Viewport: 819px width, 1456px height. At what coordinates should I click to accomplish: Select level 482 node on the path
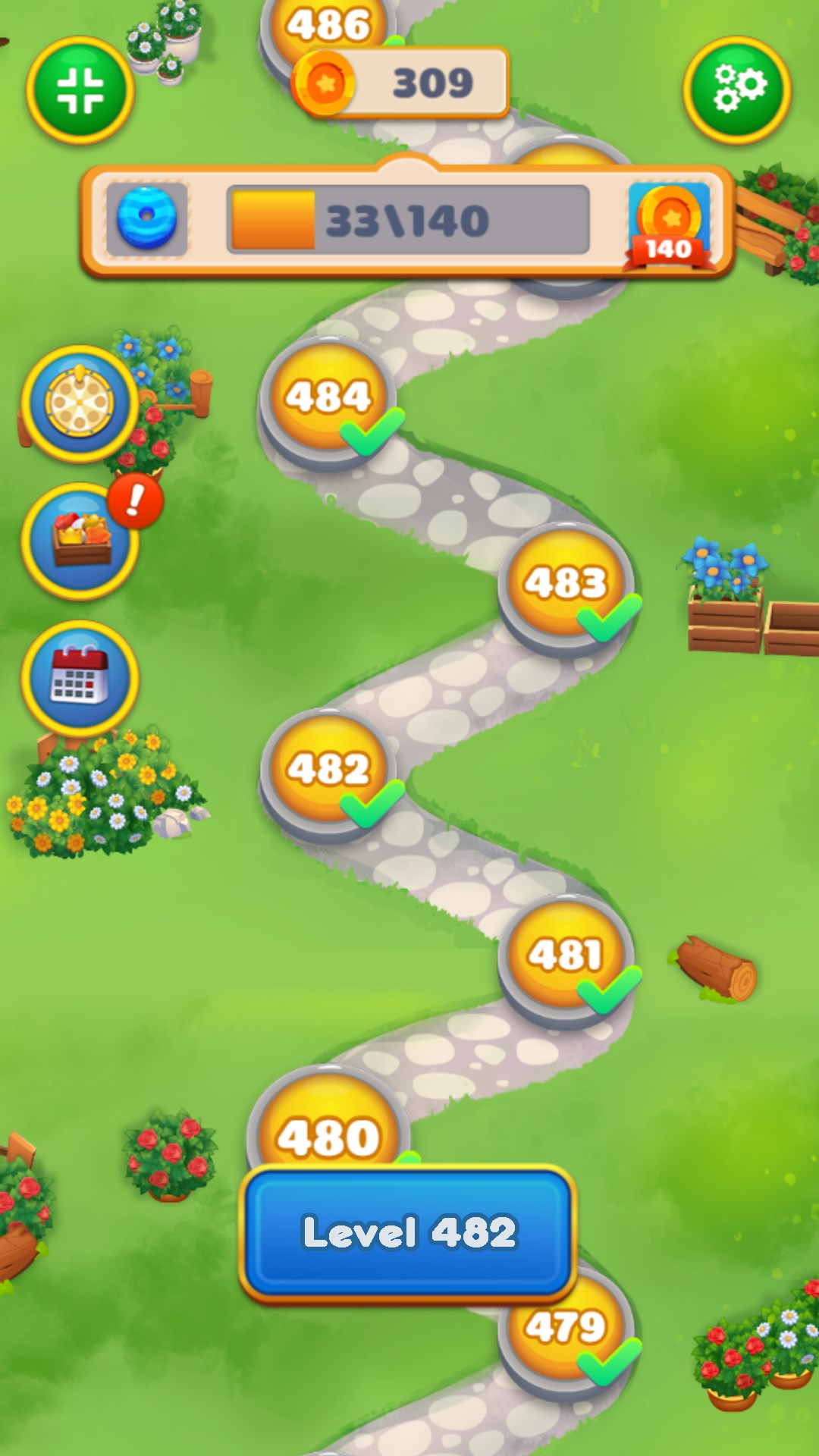pos(328,768)
